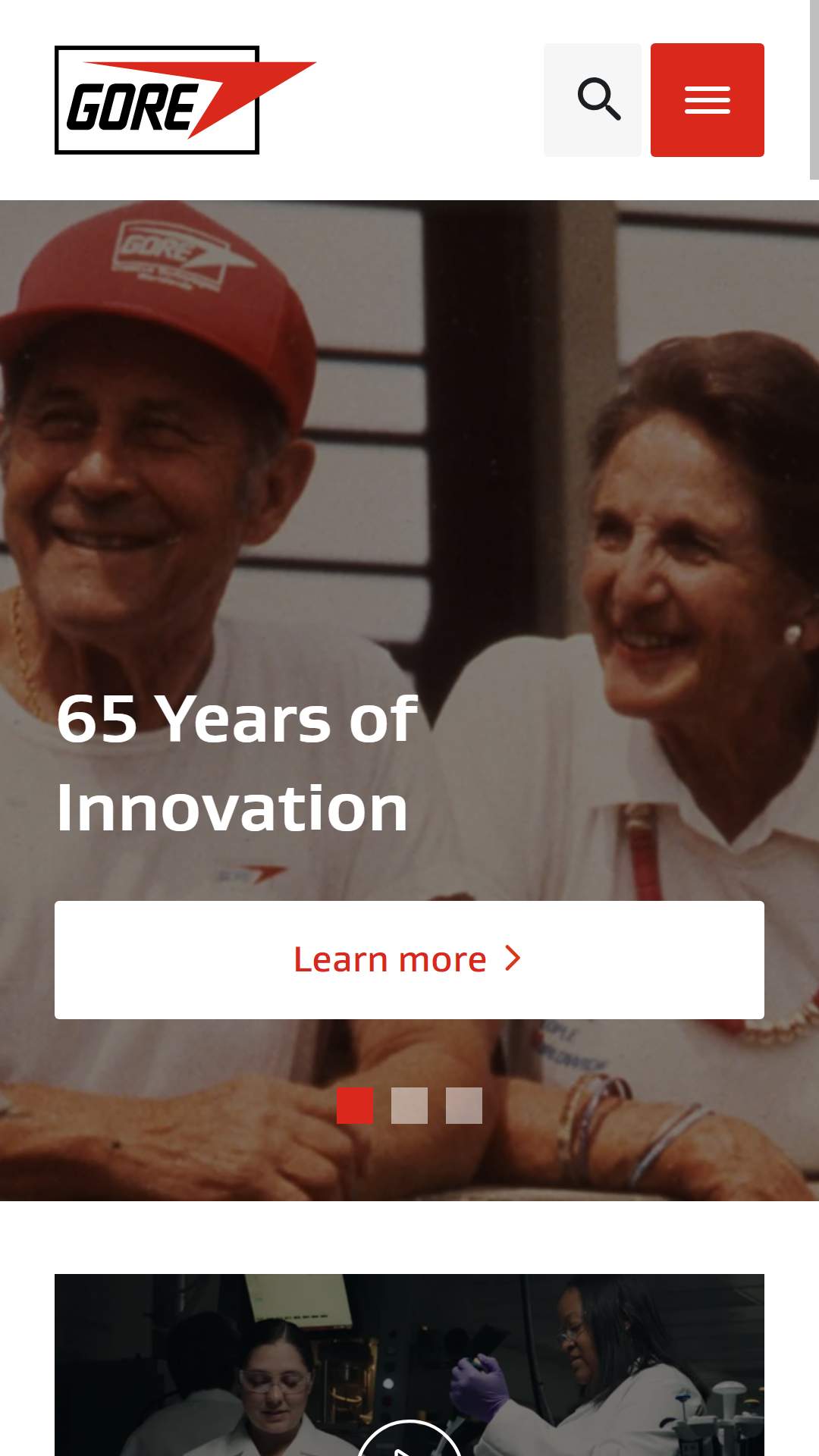This screenshot has height=1456, width=819.
Task: Tap the Gore logo to go home
Action: (185, 100)
